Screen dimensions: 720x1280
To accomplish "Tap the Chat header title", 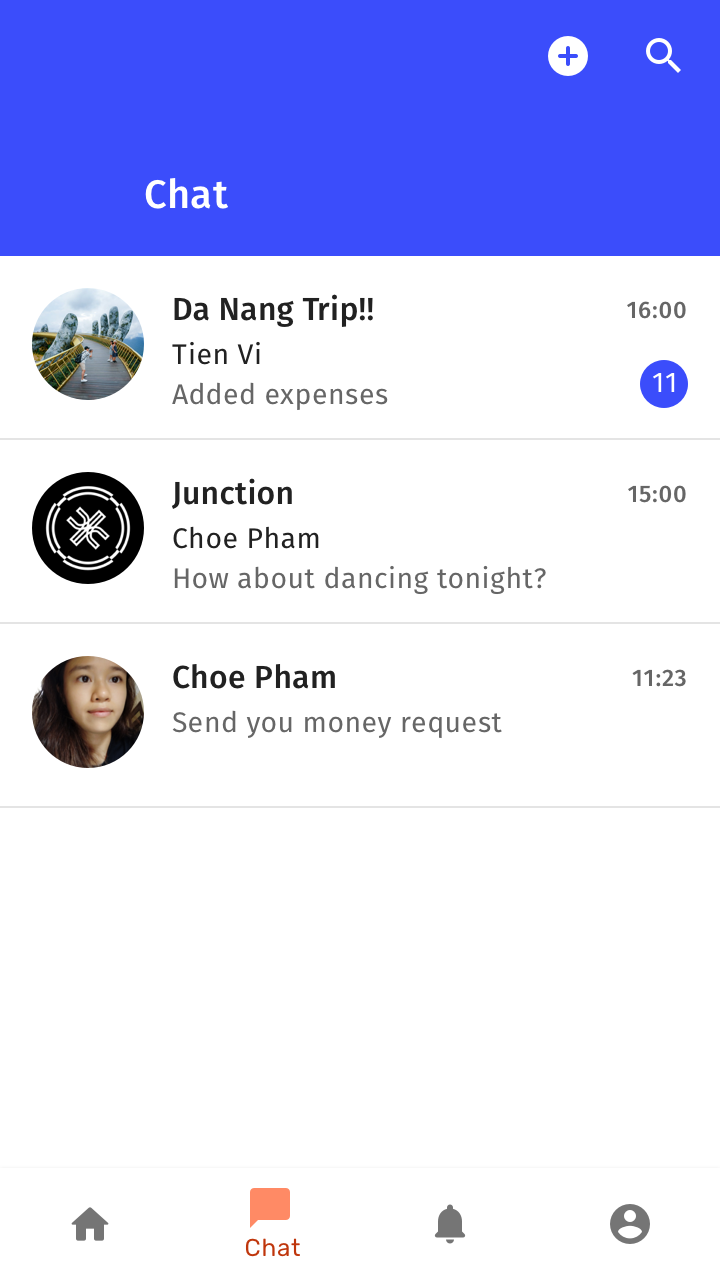I will pos(186,195).
